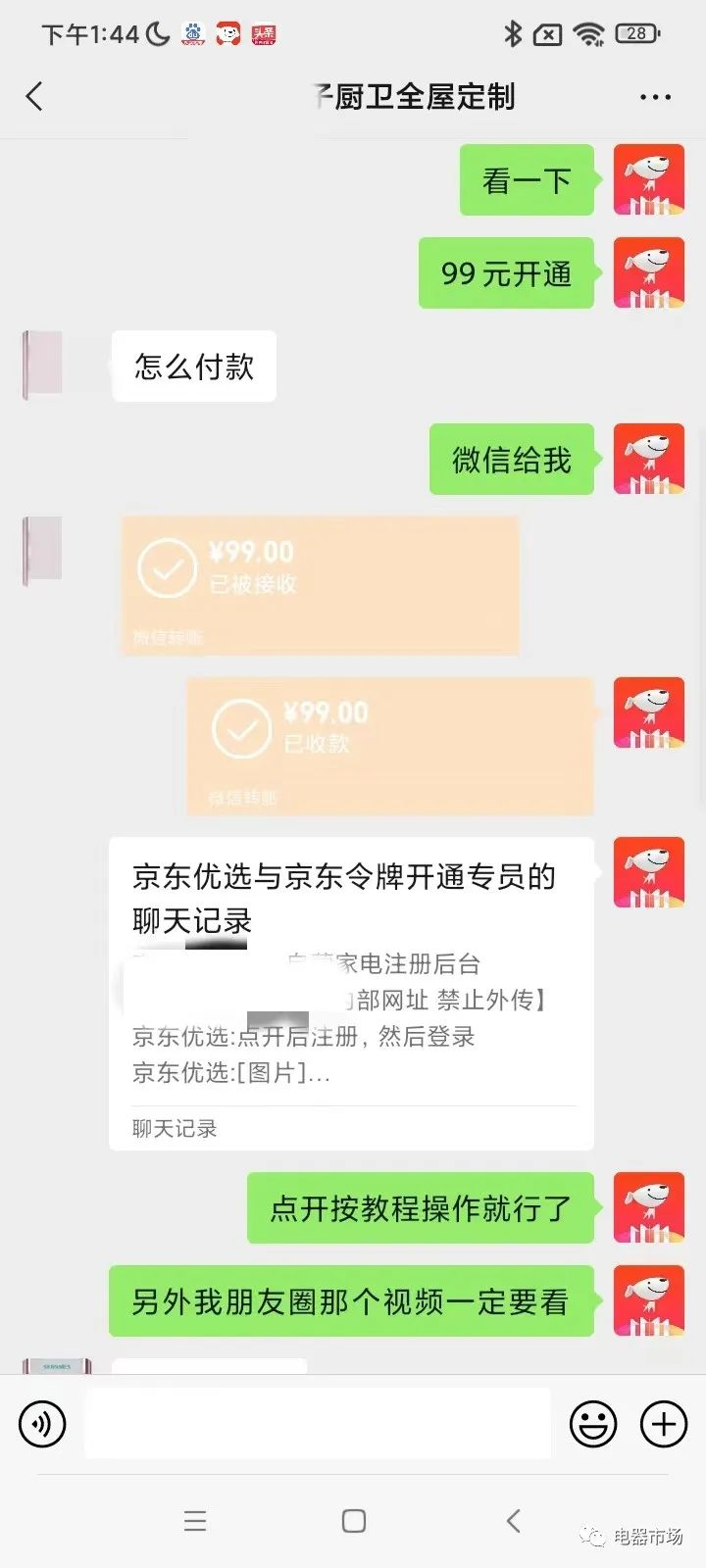Screen dimensions: 706x1568
Task: Open the system recent apps menu
Action: pyautogui.click(x=195, y=1520)
